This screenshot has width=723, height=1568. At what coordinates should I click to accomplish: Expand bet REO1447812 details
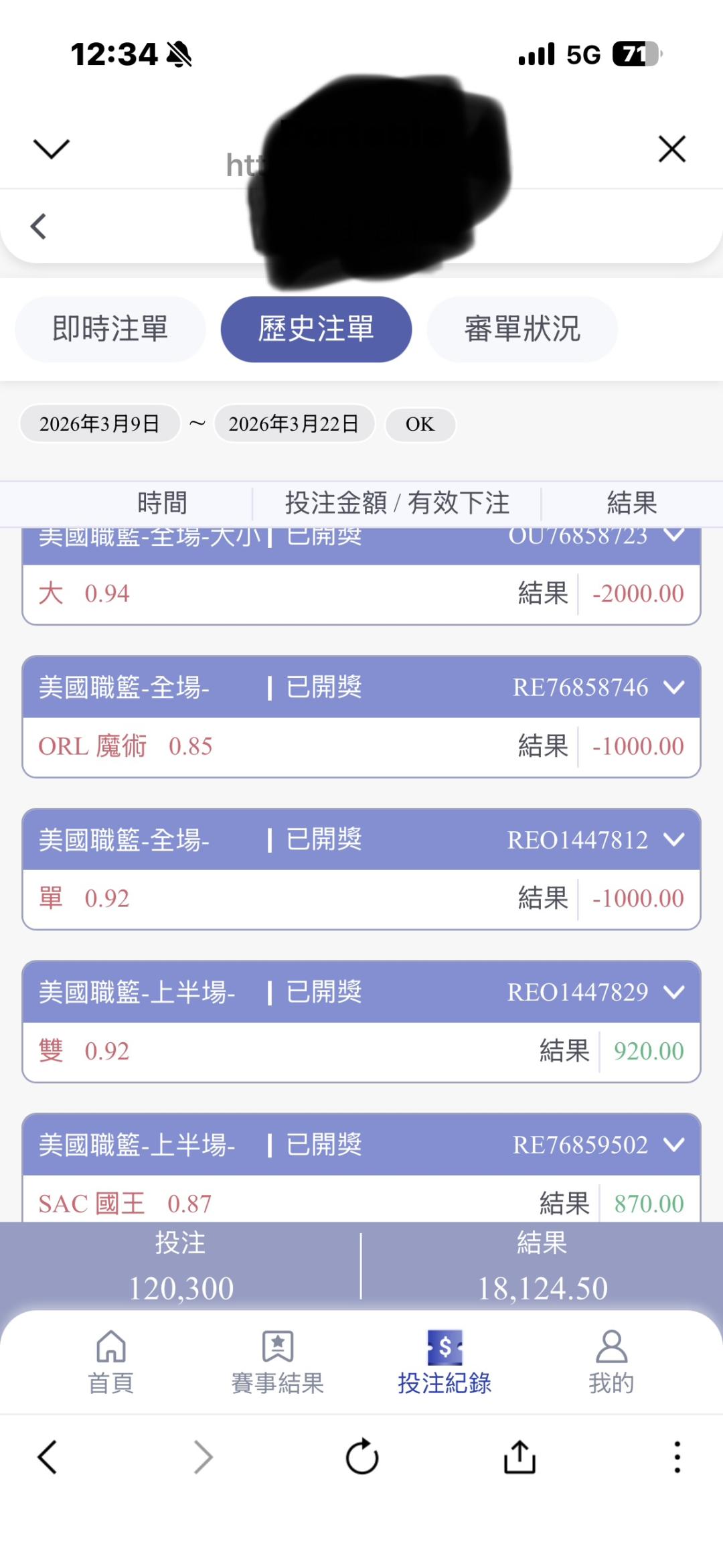[x=674, y=839]
